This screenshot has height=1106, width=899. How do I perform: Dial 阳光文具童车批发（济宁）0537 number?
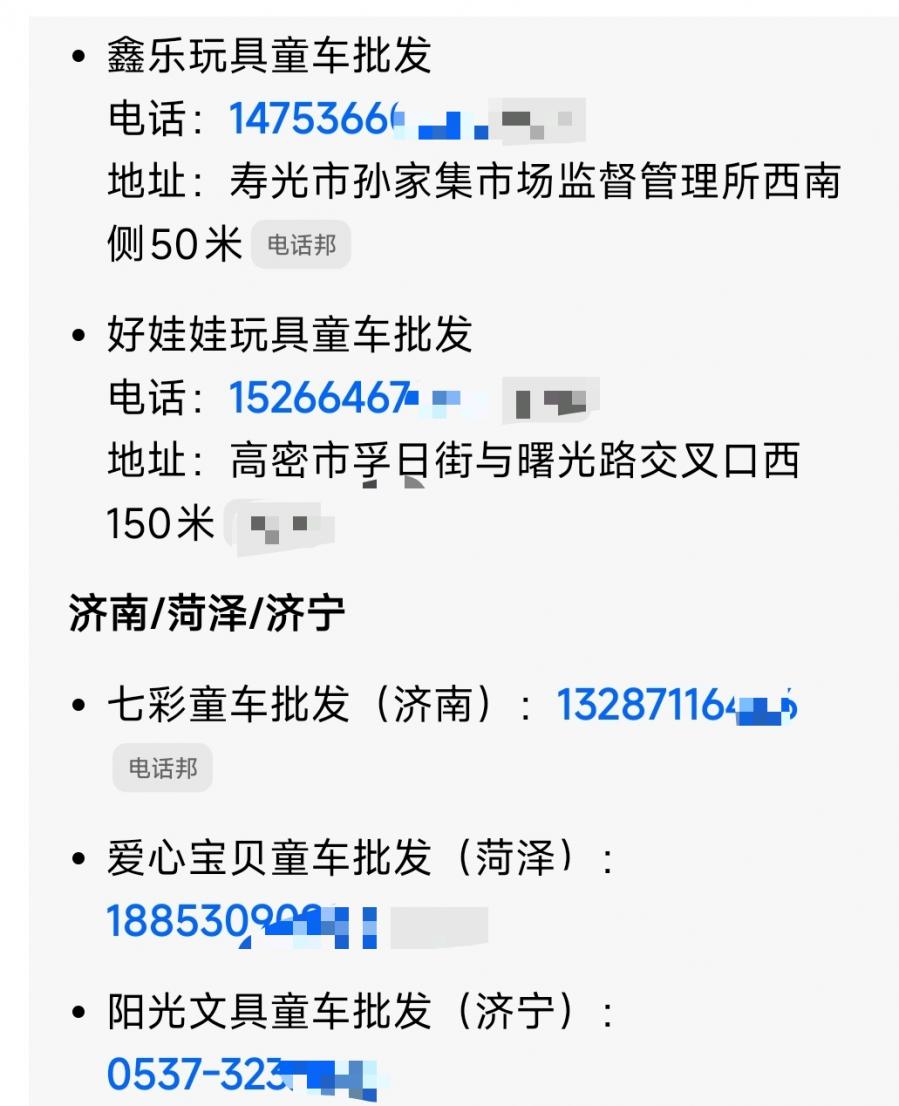200,1075
